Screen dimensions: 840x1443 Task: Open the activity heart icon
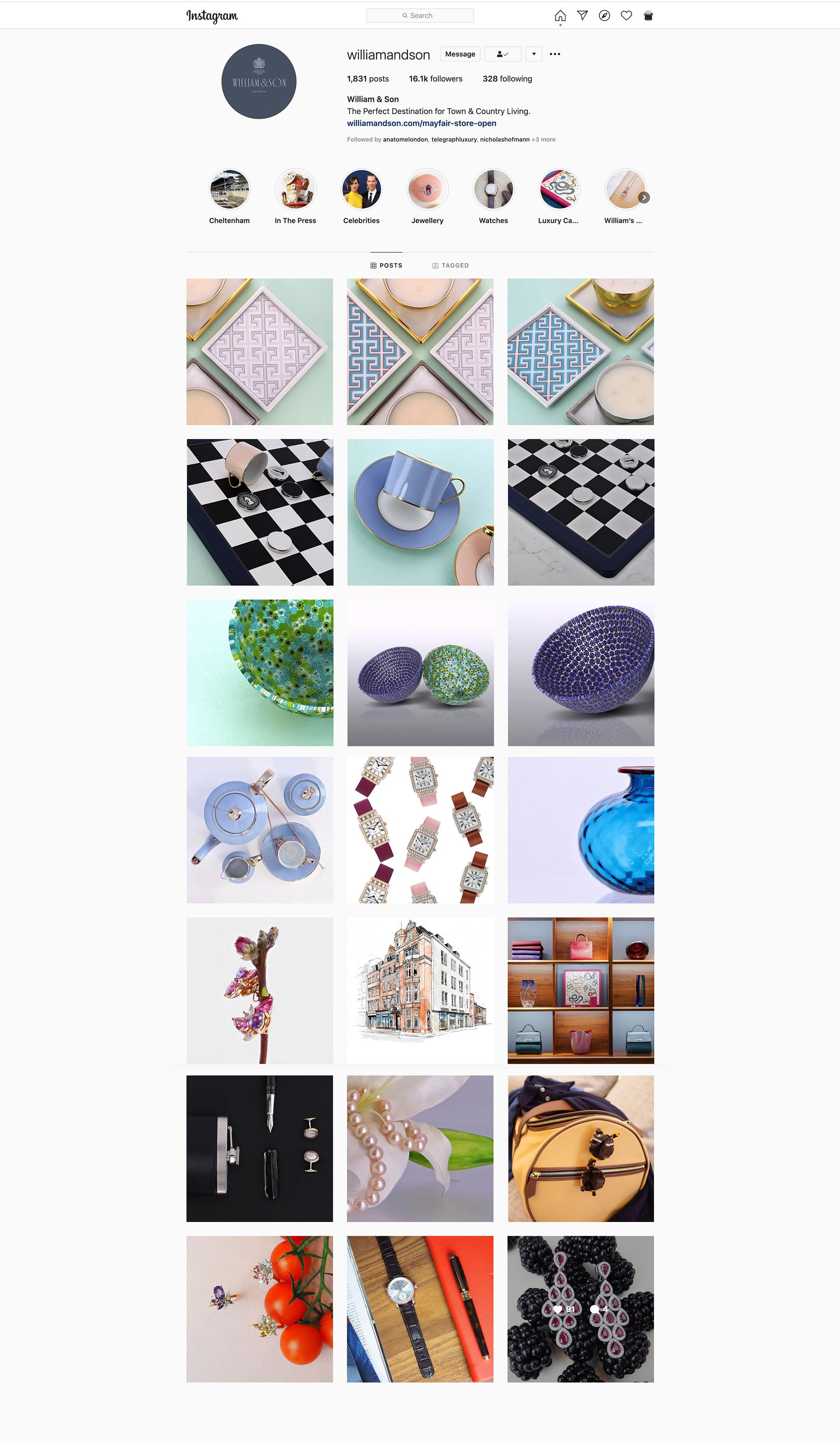click(626, 15)
